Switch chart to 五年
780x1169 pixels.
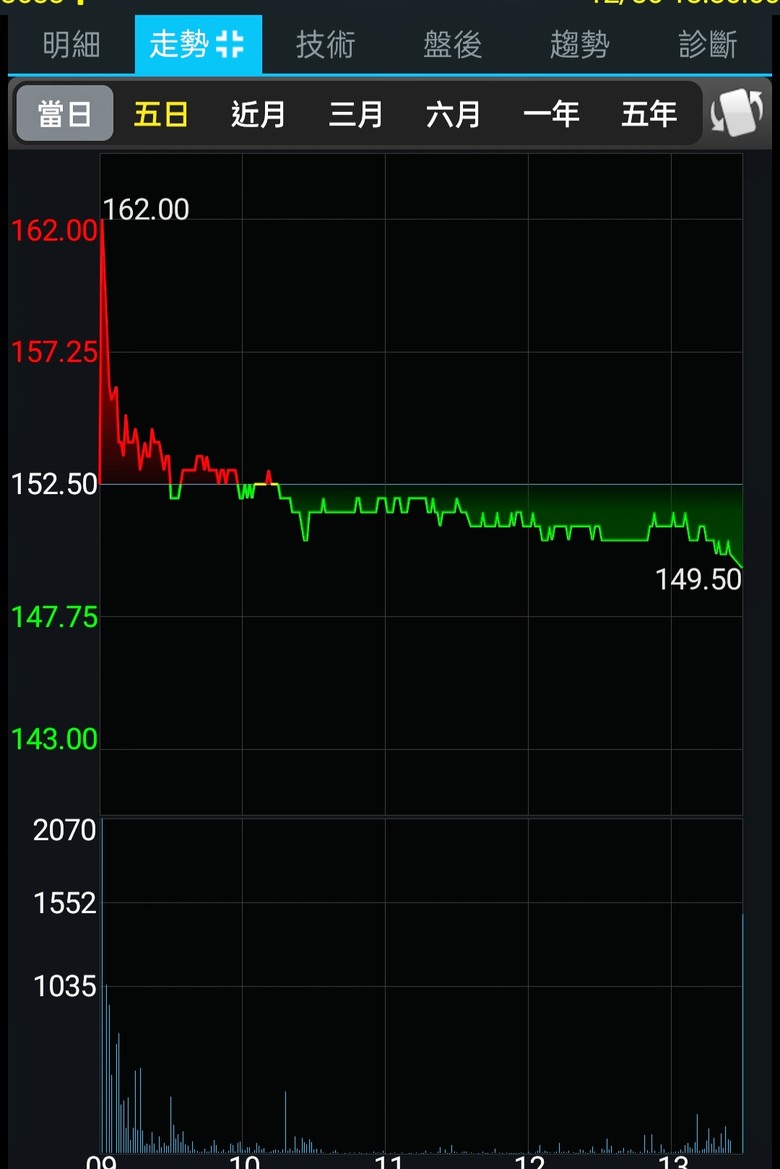649,114
